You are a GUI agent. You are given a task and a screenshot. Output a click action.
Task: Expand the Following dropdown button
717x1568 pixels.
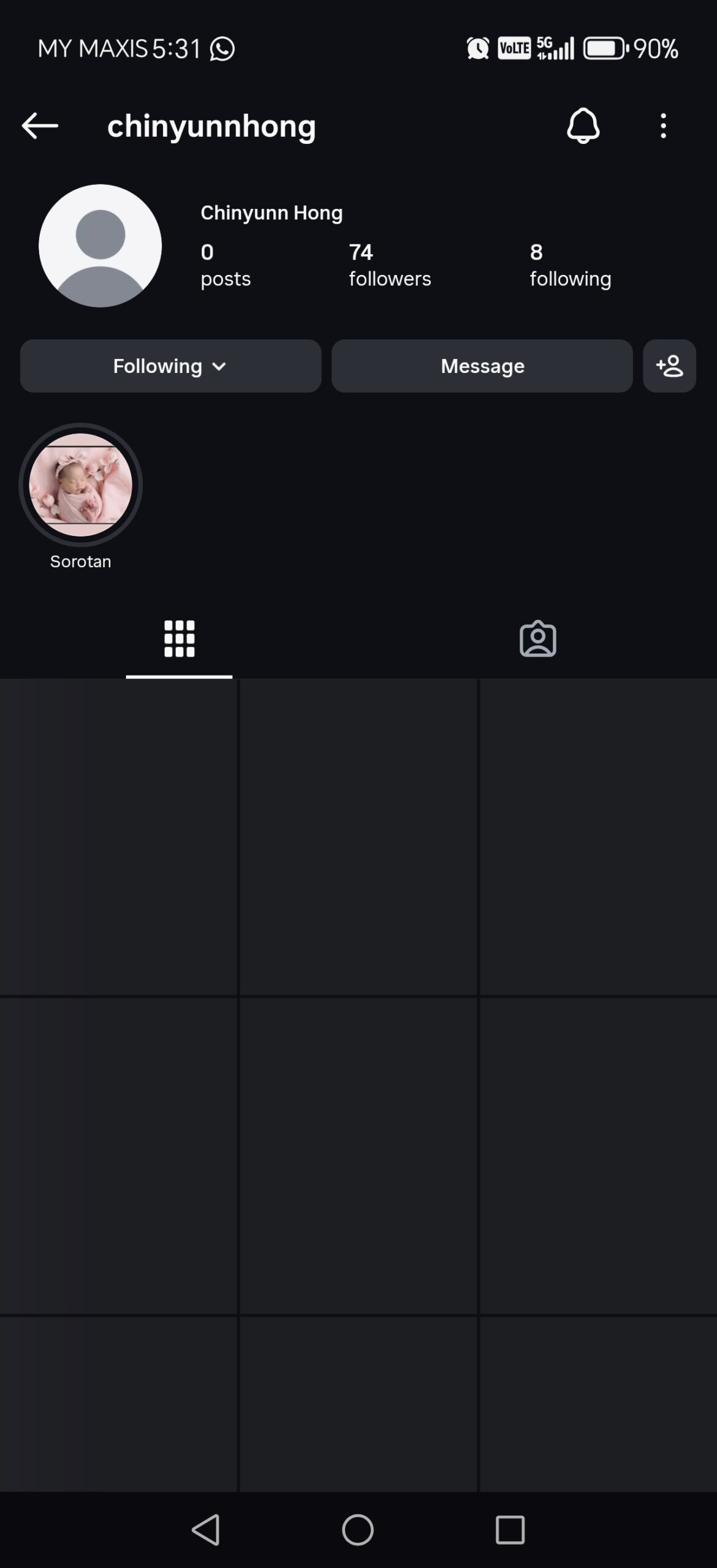coord(170,366)
